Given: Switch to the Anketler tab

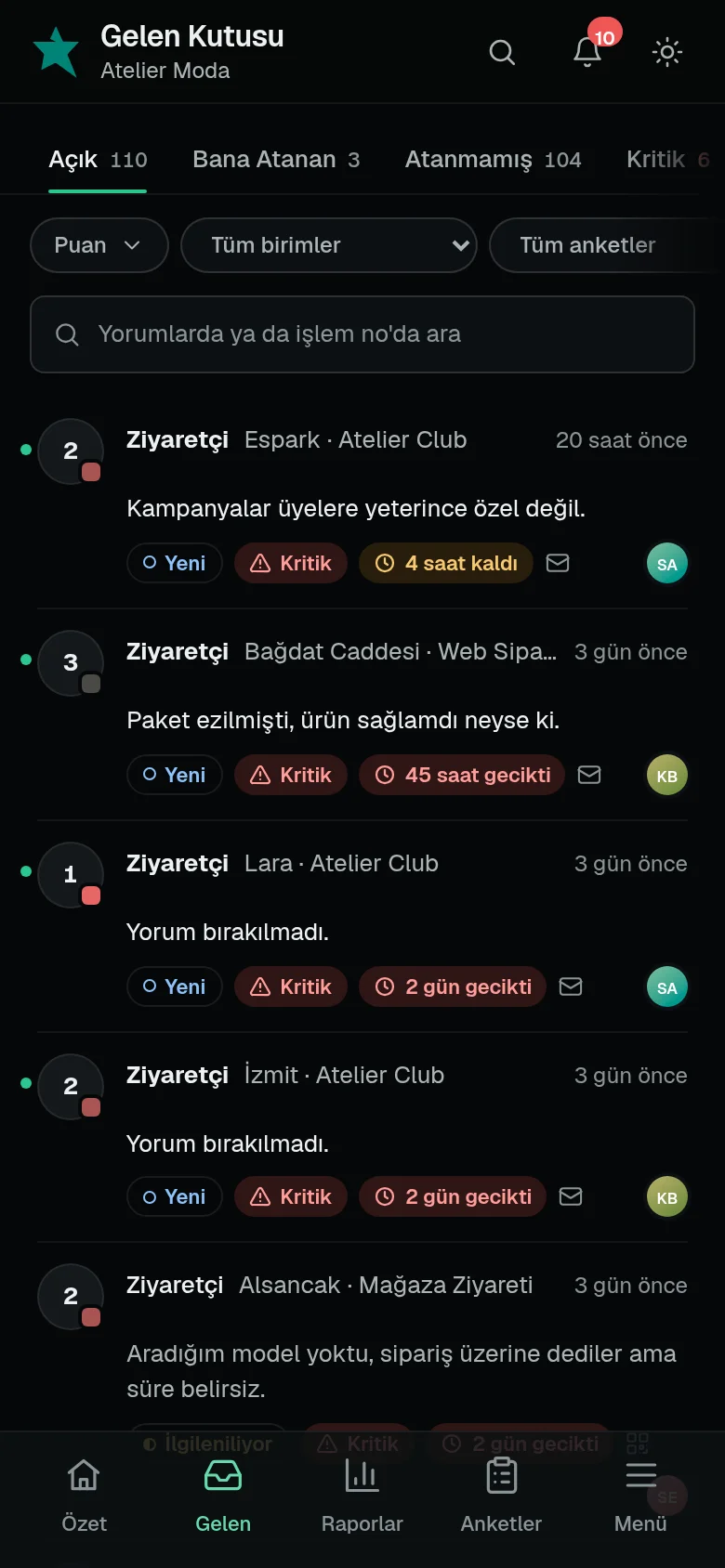Looking at the screenshot, I should (x=502, y=1496).
